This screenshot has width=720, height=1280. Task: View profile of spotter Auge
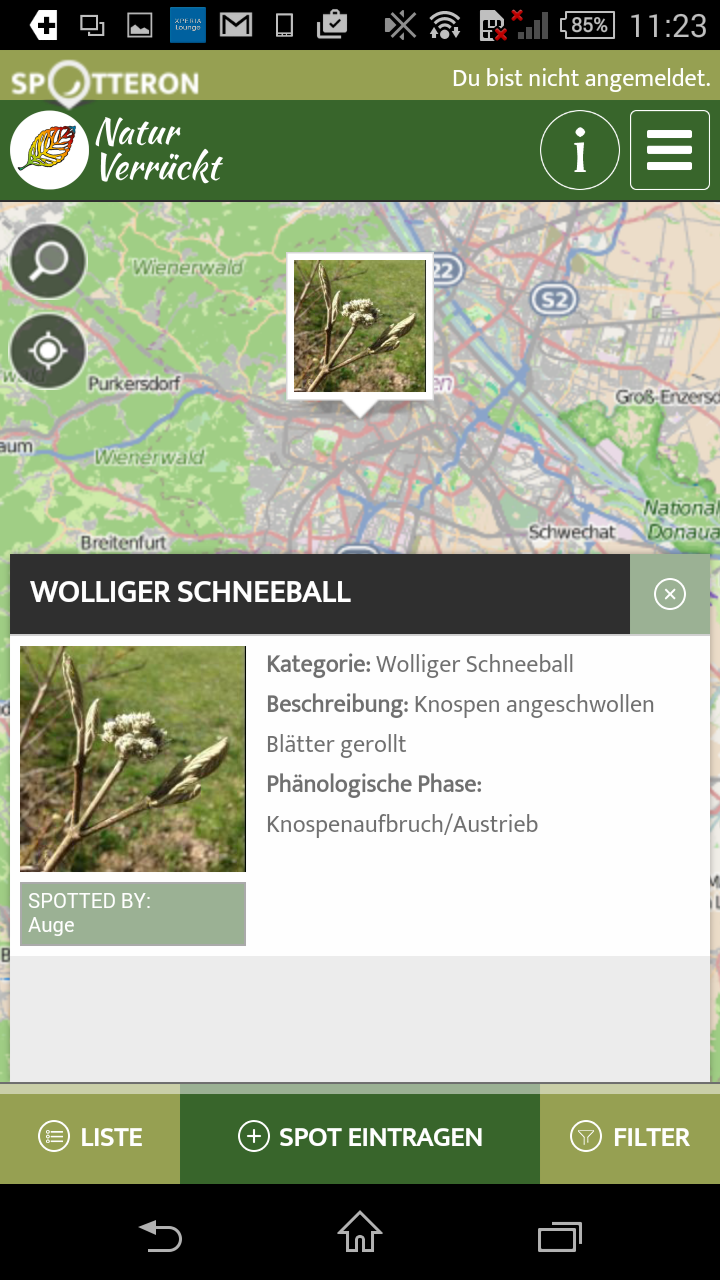coord(133,913)
